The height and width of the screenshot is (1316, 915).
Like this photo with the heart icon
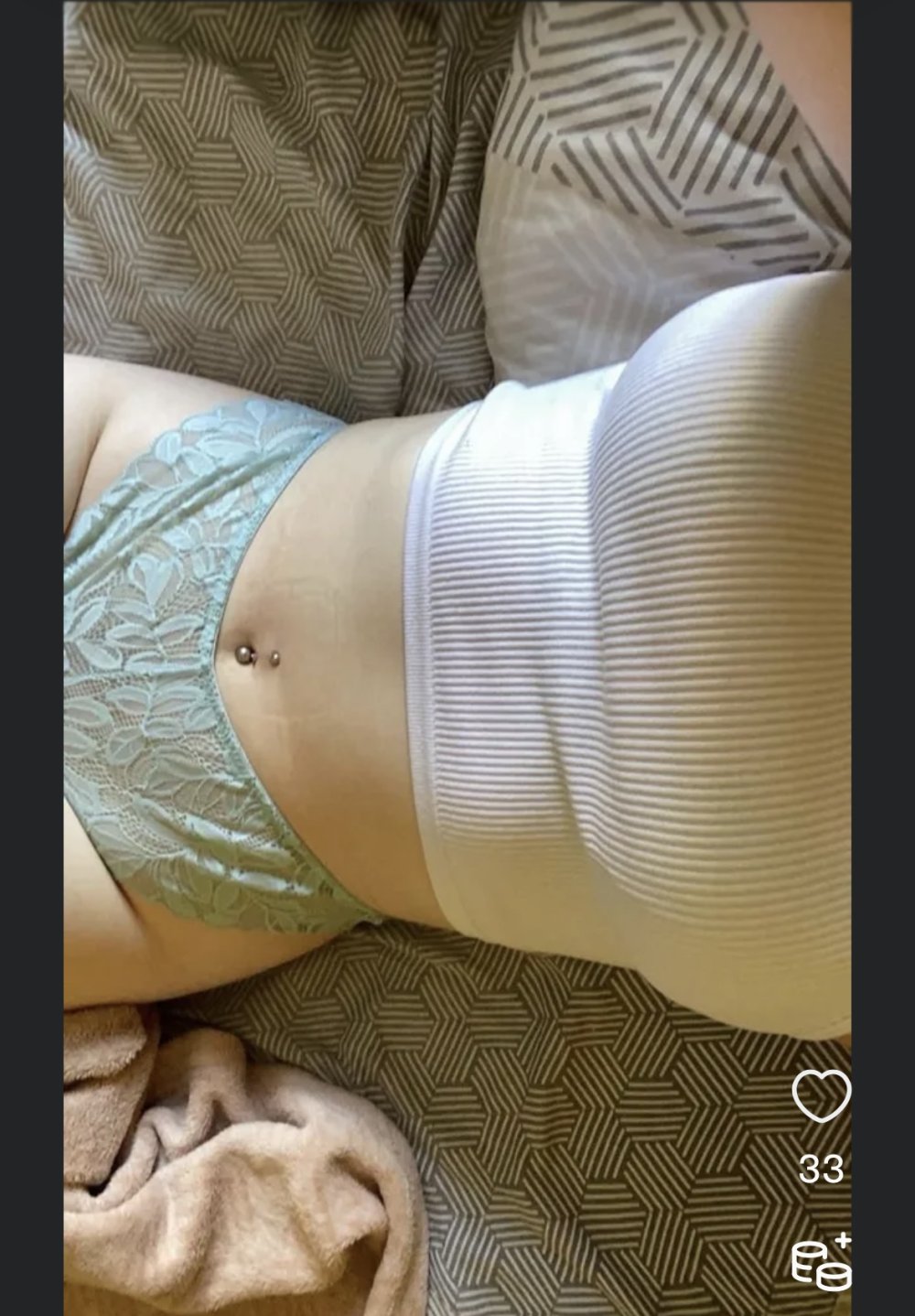click(x=821, y=1095)
